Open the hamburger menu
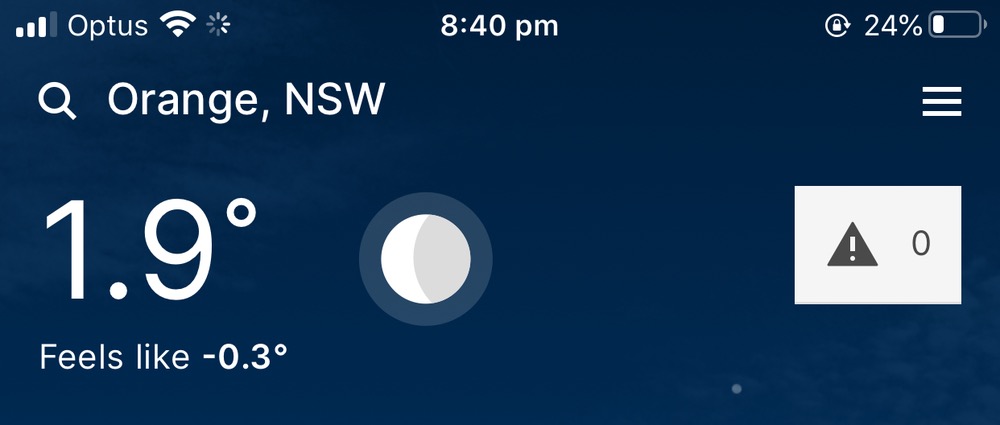The height and width of the screenshot is (425, 1000). [941, 101]
